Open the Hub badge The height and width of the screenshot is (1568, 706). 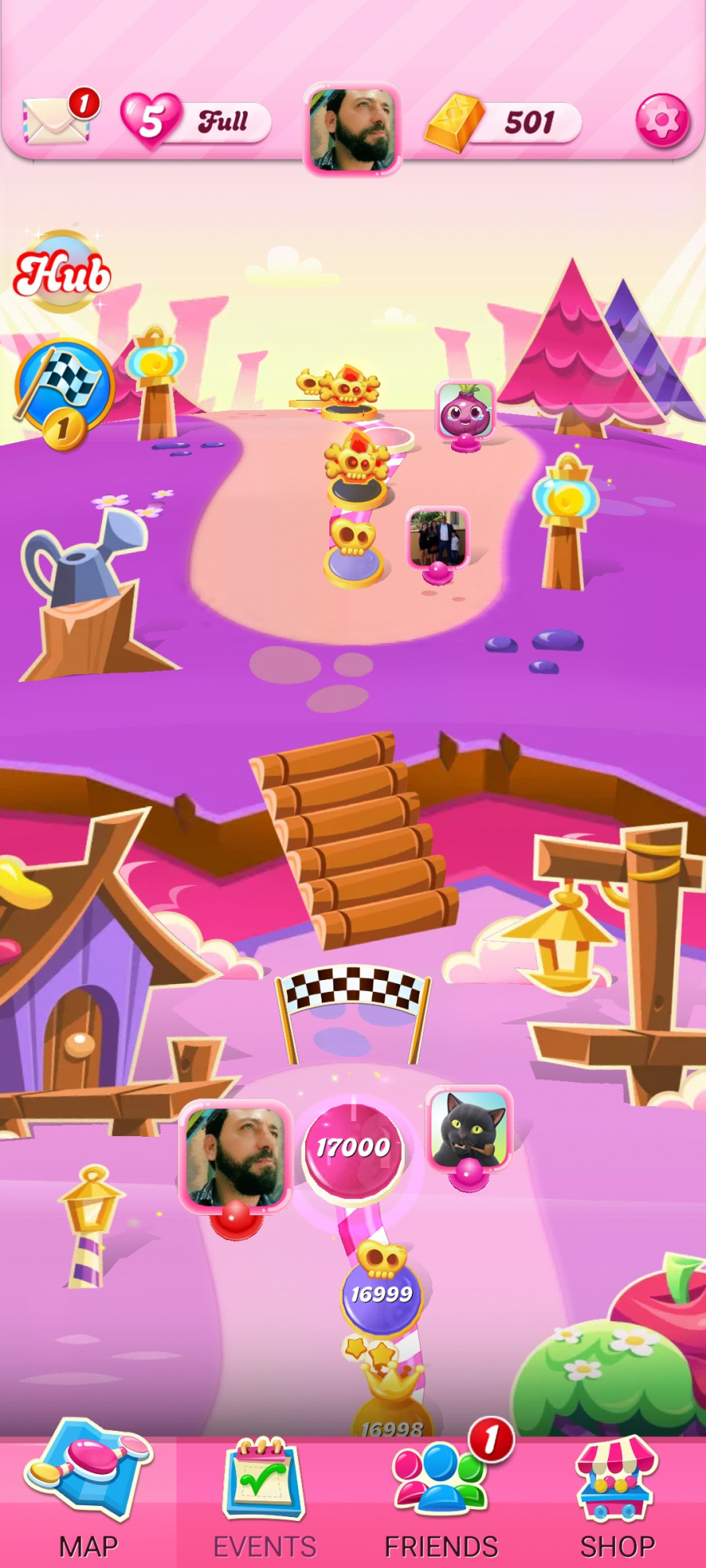pyautogui.click(x=63, y=272)
